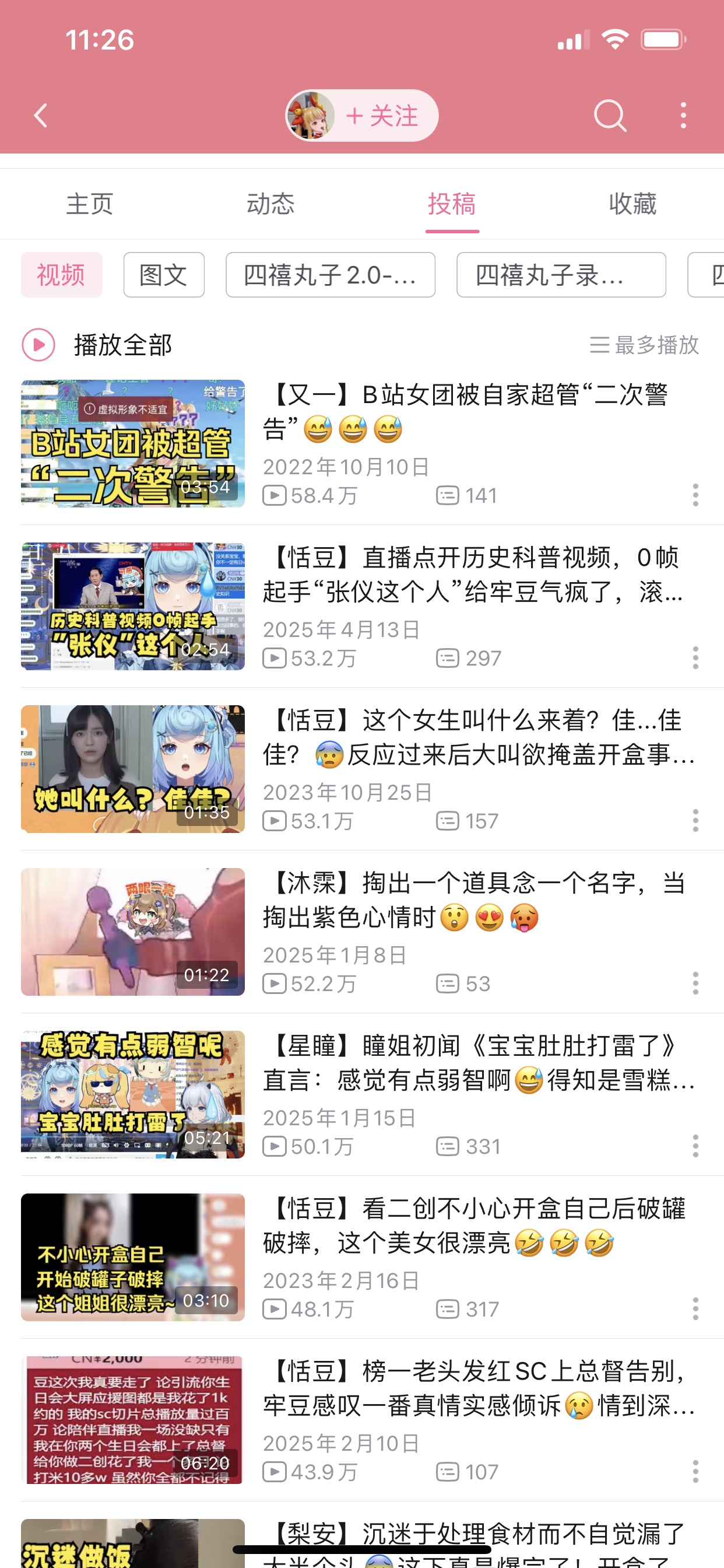724x1568 pixels.
Task: Open the top-right overflow menu
Action: [683, 115]
